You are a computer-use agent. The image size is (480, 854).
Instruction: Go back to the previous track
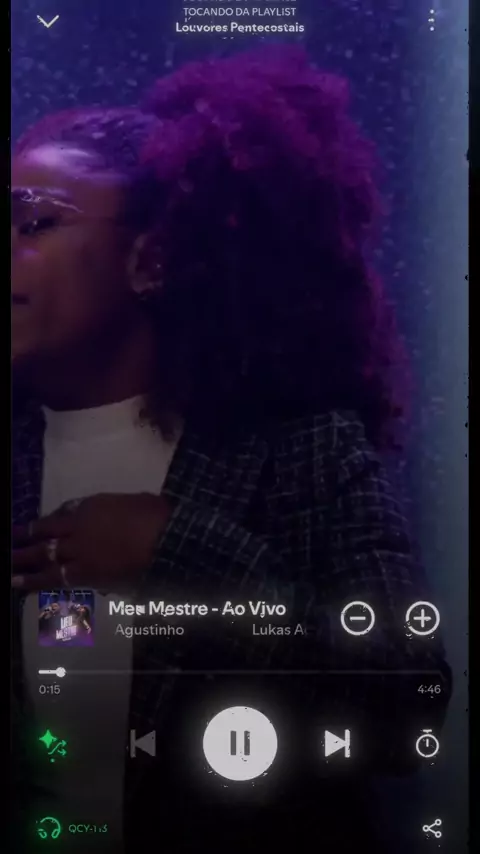click(143, 743)
